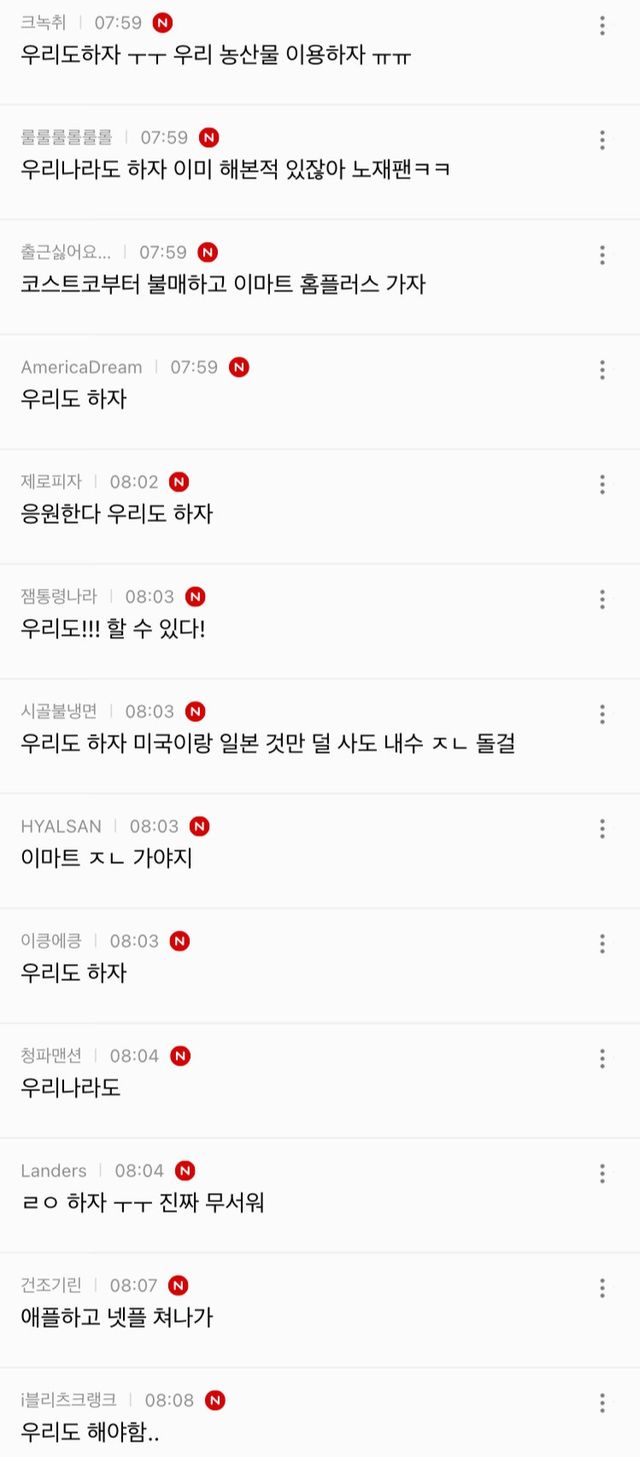640x1457 pixels.
Task: Tap the overflow dots on 시골불냉면's comment
Action: click(602, 714)
